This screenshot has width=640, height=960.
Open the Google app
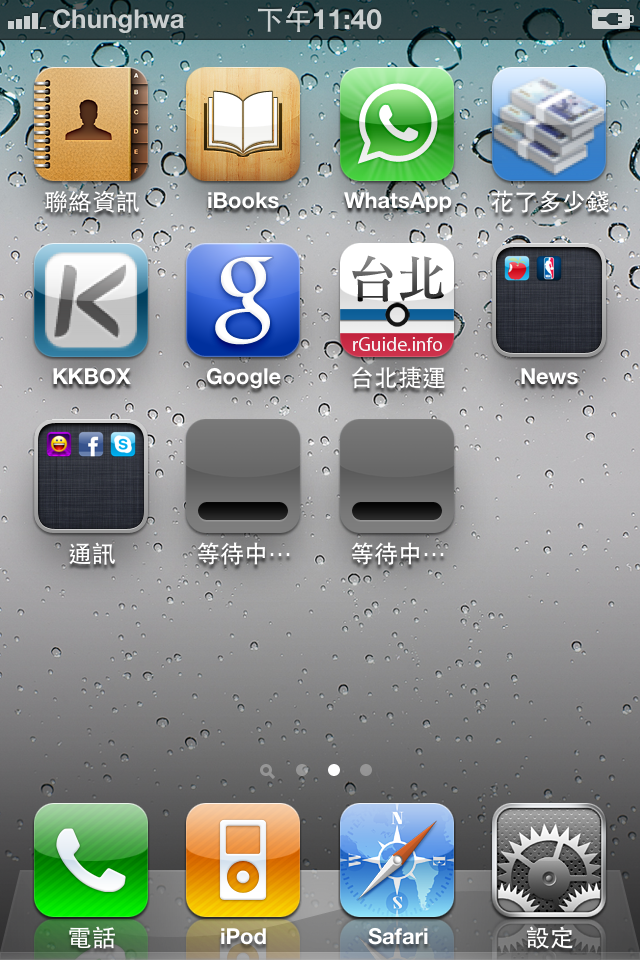click(243, 301)
